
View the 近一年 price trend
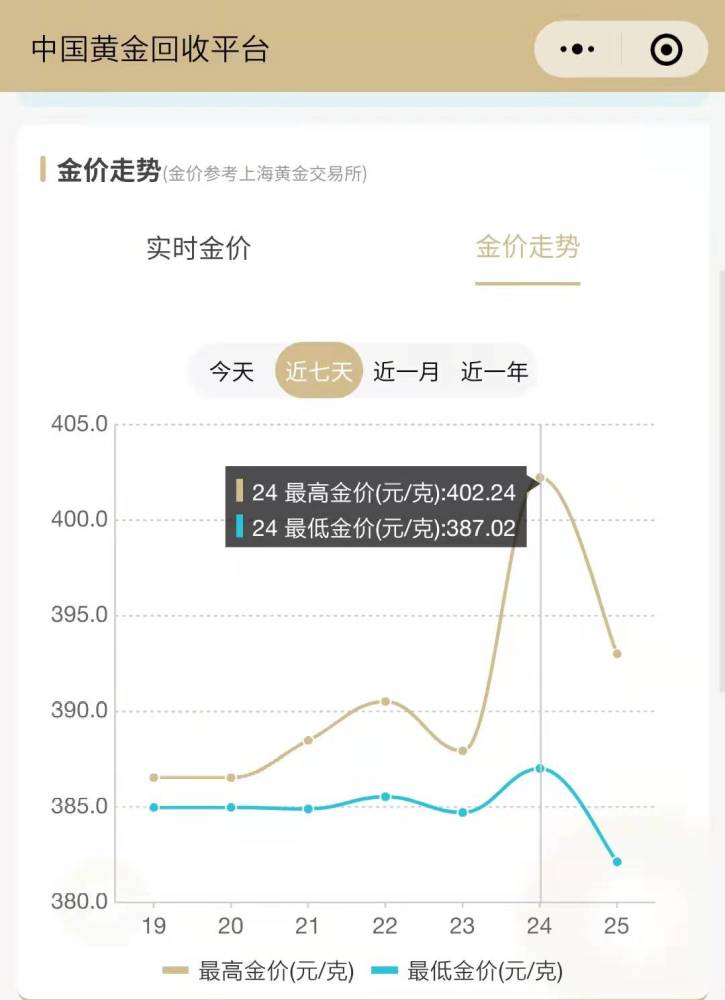(x=494, y=372)
